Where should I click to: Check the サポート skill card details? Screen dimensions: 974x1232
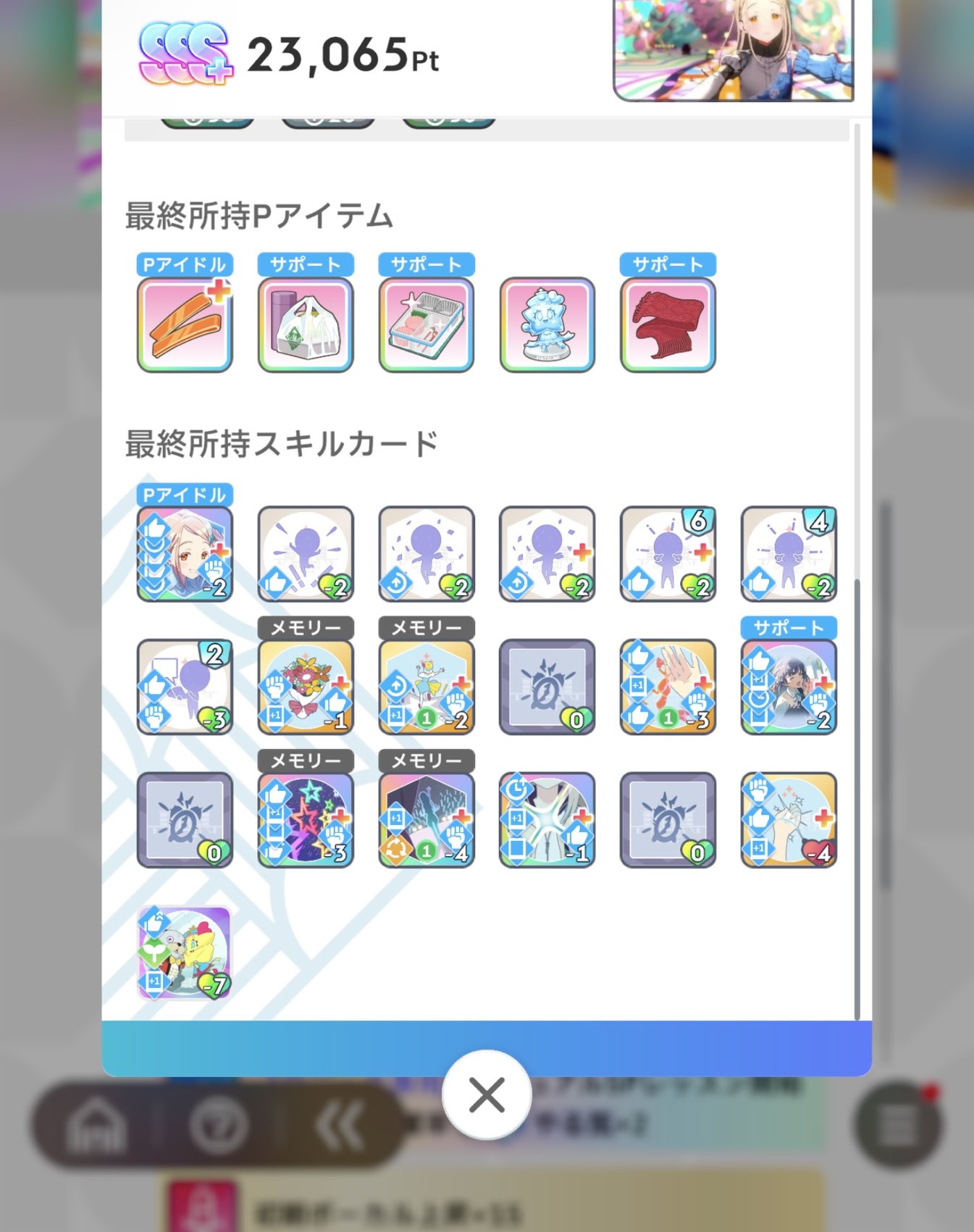pos(789,687)
